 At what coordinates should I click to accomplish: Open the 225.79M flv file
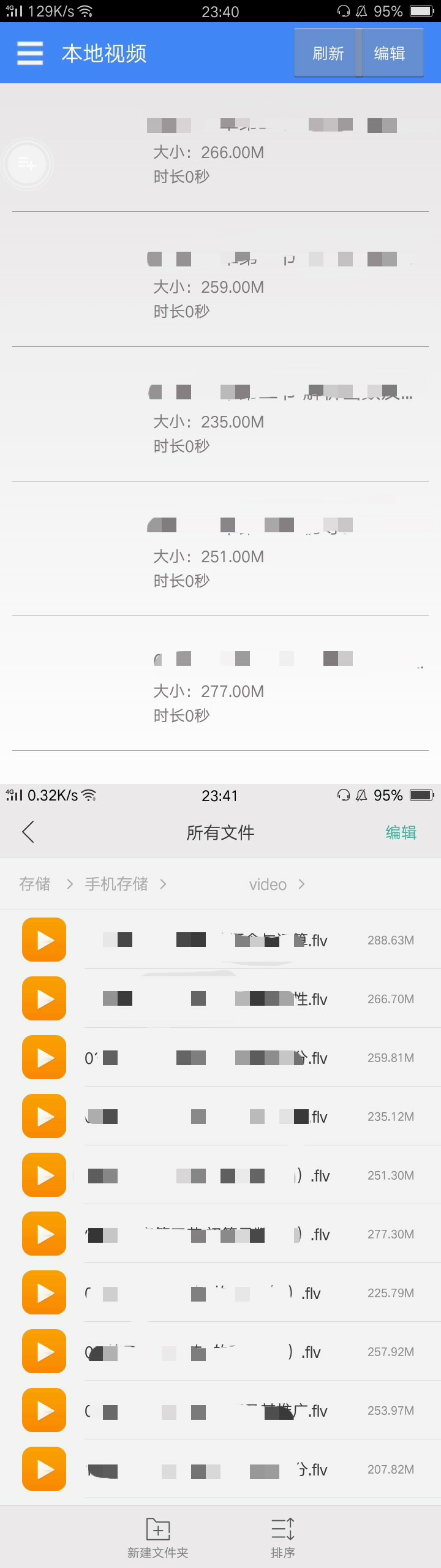pyautogui.click(x=221, y=1292)
